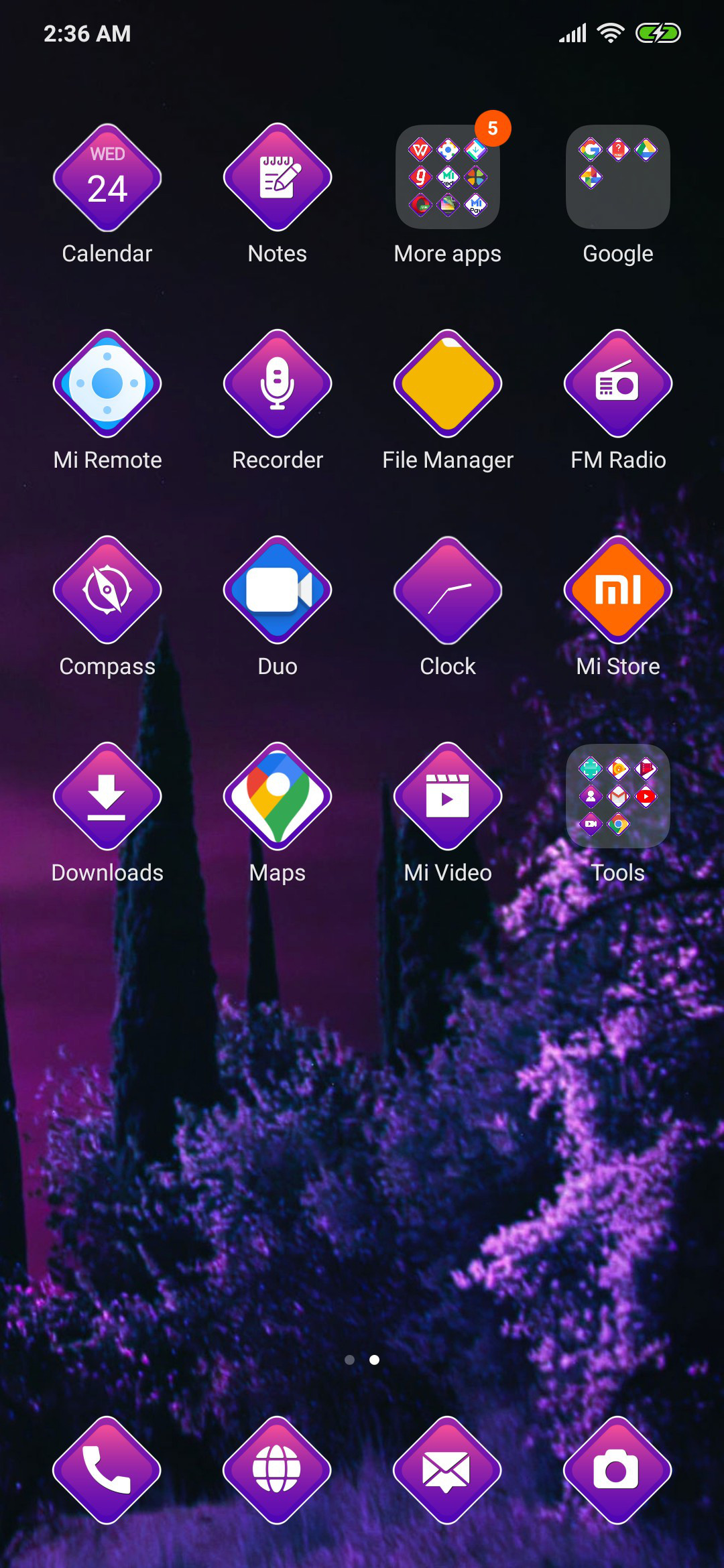Open the Google folder
724x1568 pixels.
tap(618, 178)
